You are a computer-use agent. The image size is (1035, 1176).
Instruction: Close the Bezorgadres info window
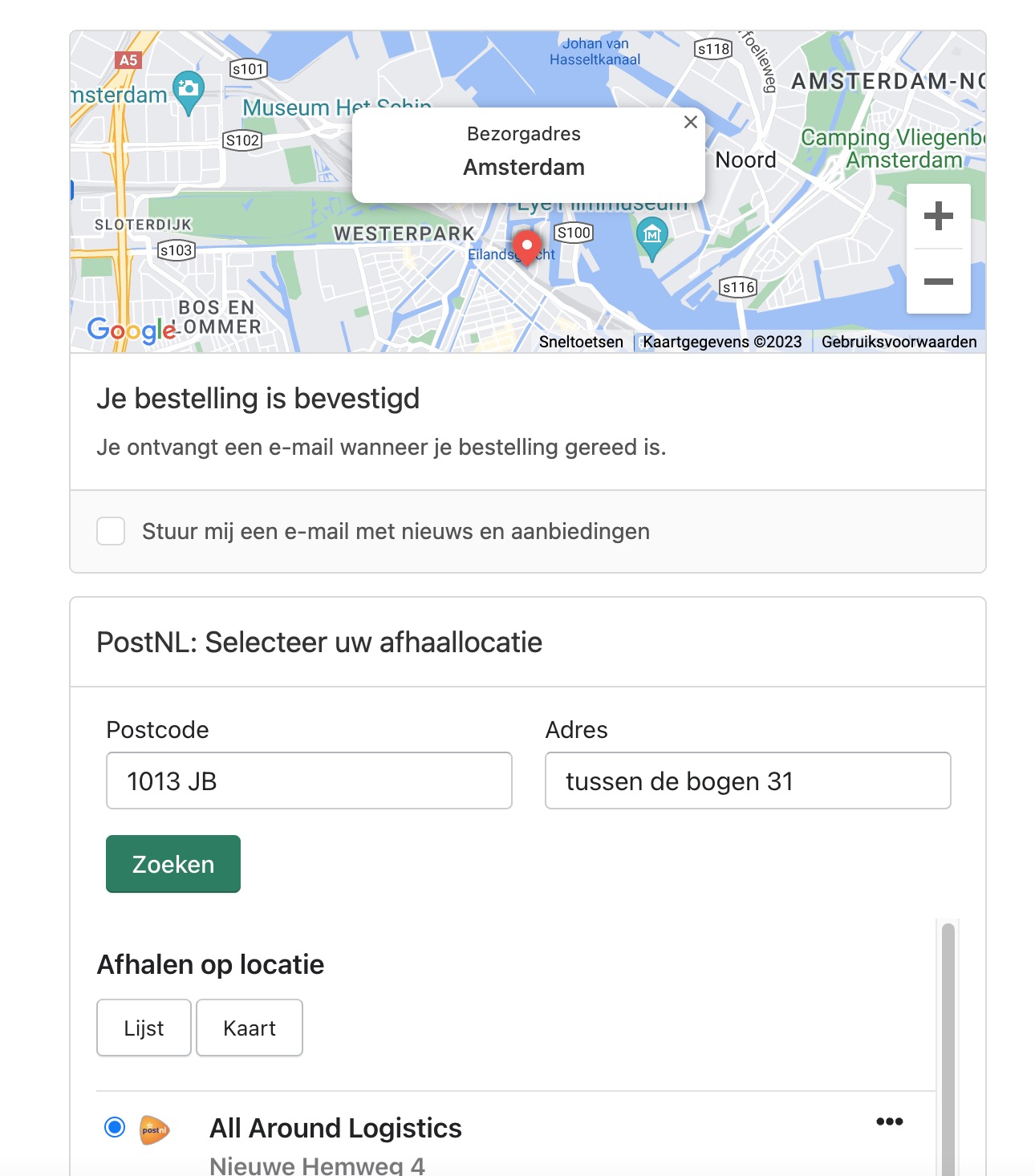click(x=690, y=123)
